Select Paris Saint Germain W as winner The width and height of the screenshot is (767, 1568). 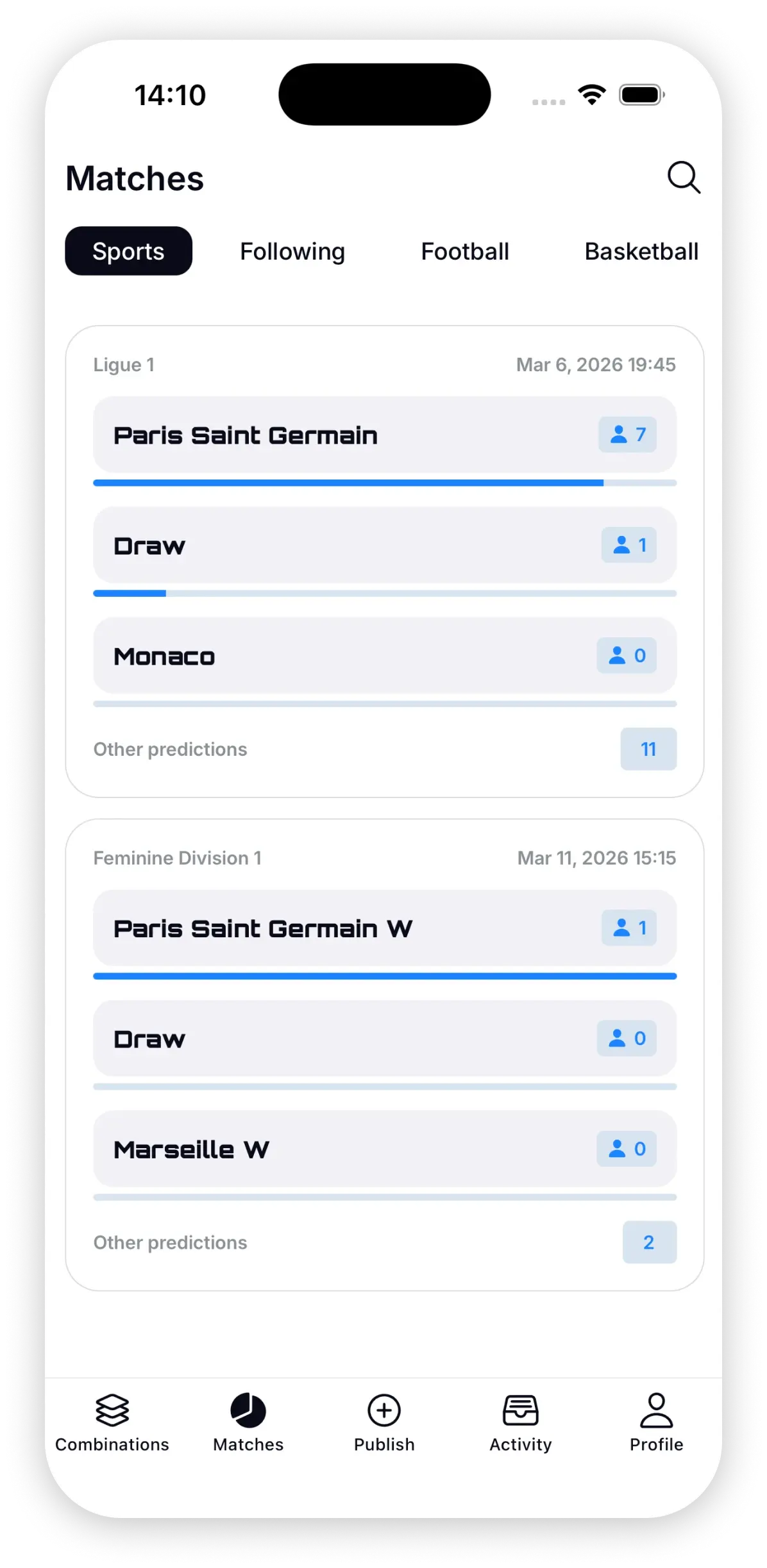click(384, 928)
